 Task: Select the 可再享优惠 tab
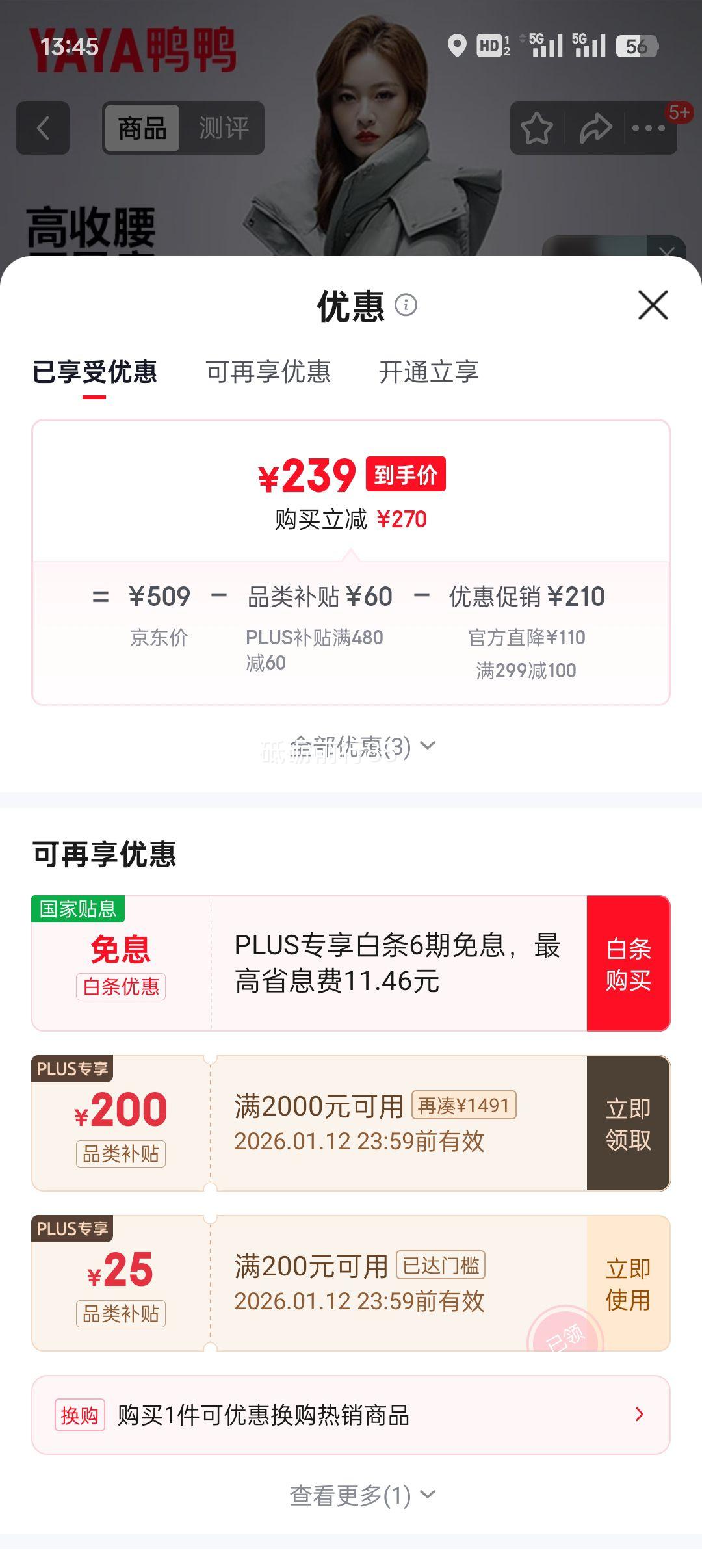coord(268,373)
